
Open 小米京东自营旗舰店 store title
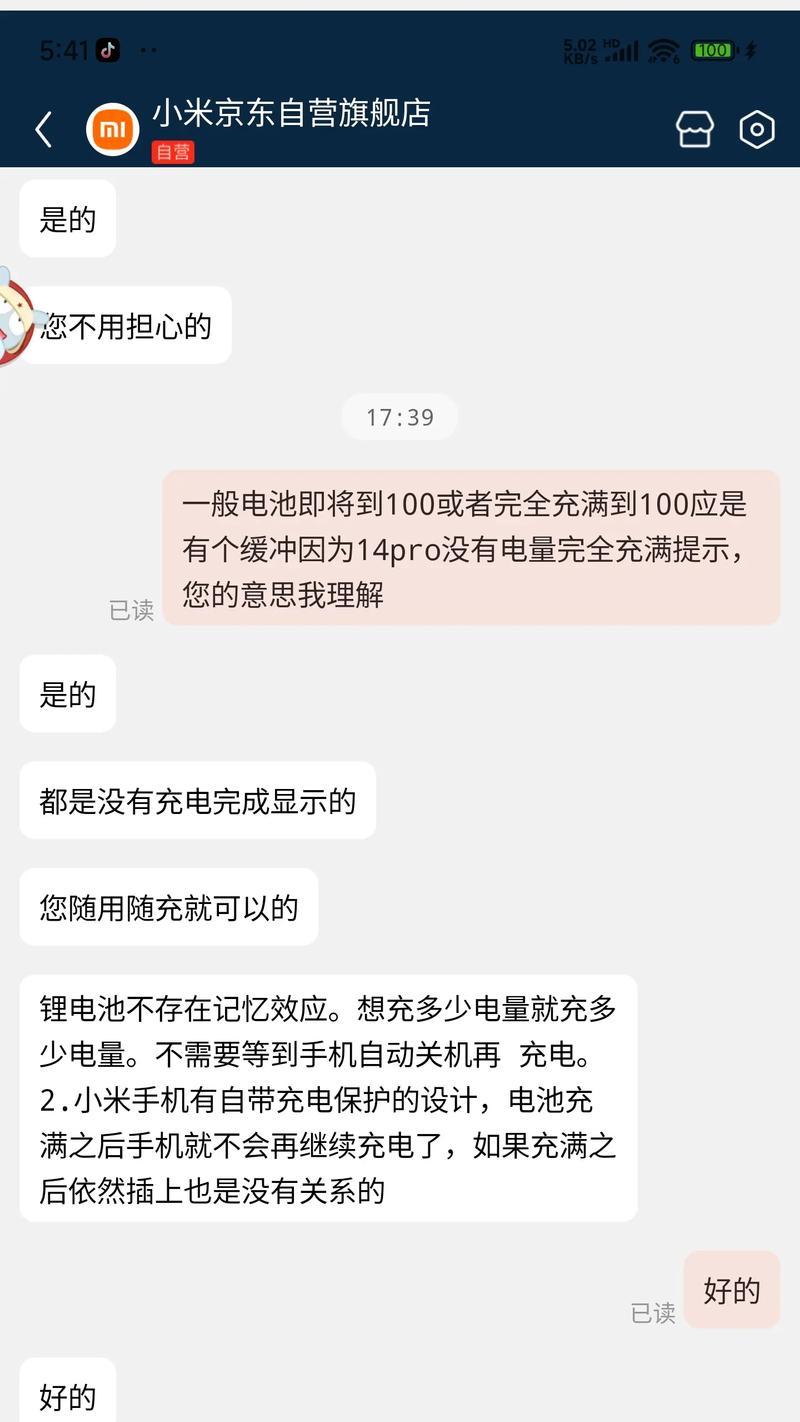click(x=291, y=113)
